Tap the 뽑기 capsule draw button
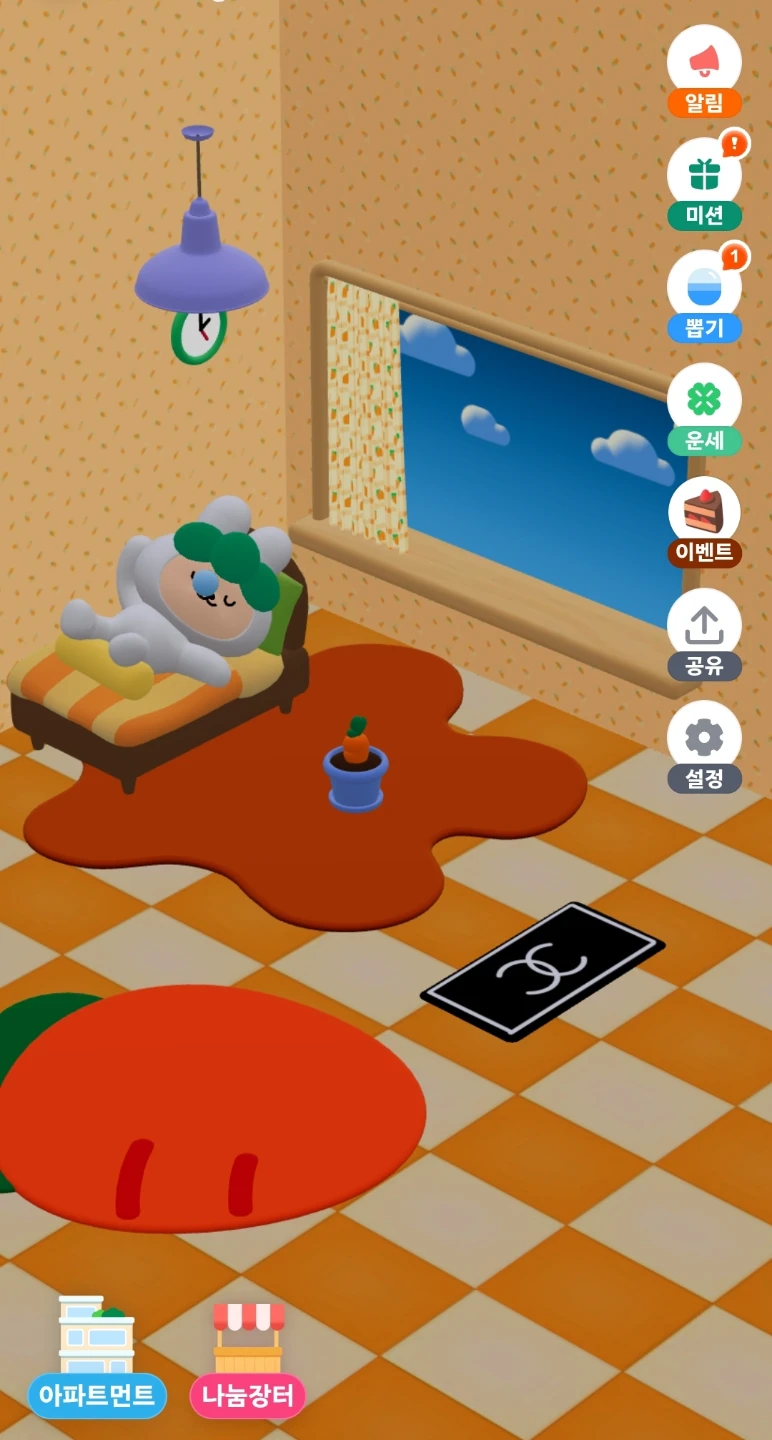Viewport: 772px width, 1440px height. coord(704,297)
